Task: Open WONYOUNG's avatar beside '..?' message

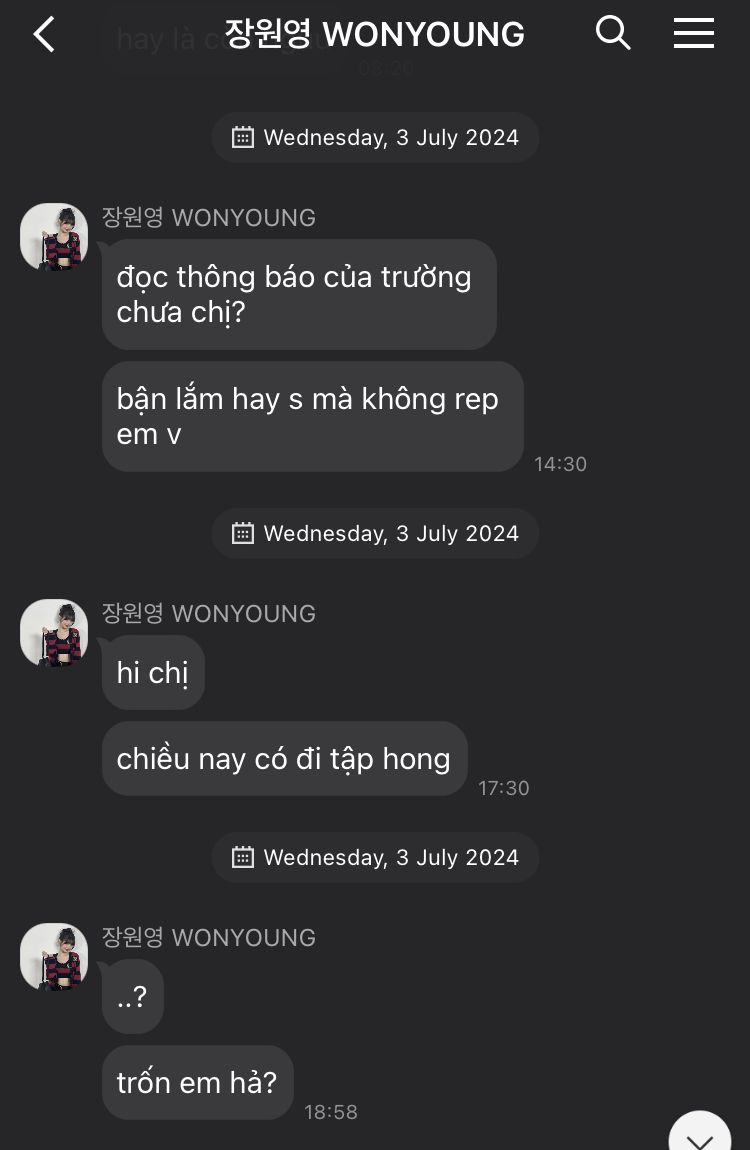Action: pos(54,957)
